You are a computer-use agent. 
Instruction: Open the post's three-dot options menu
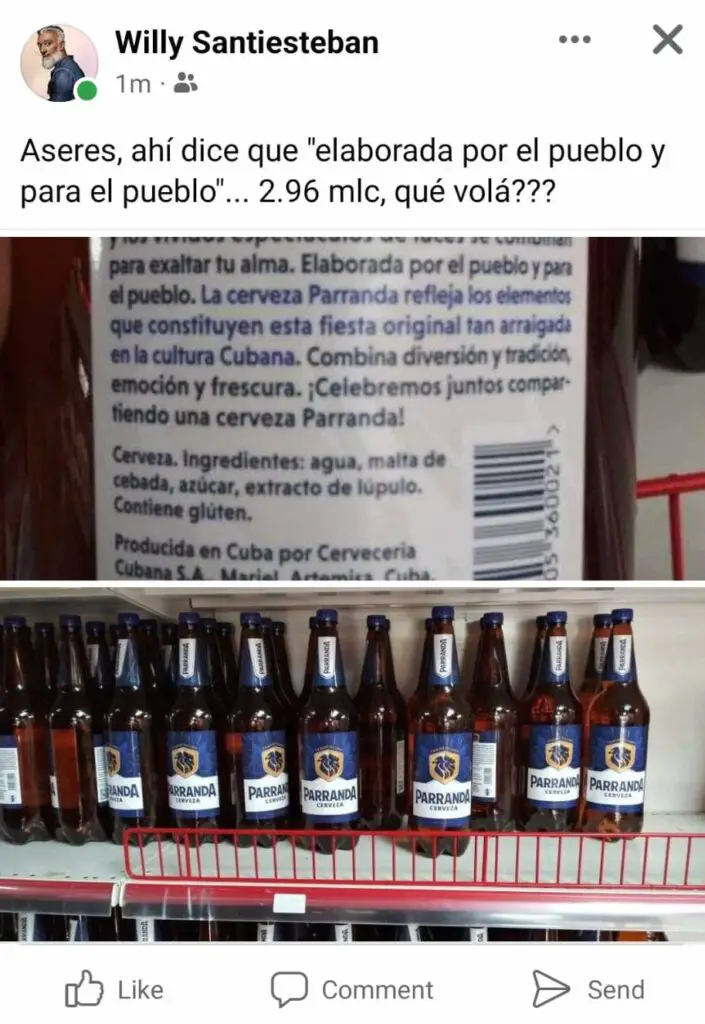point(574,40)
